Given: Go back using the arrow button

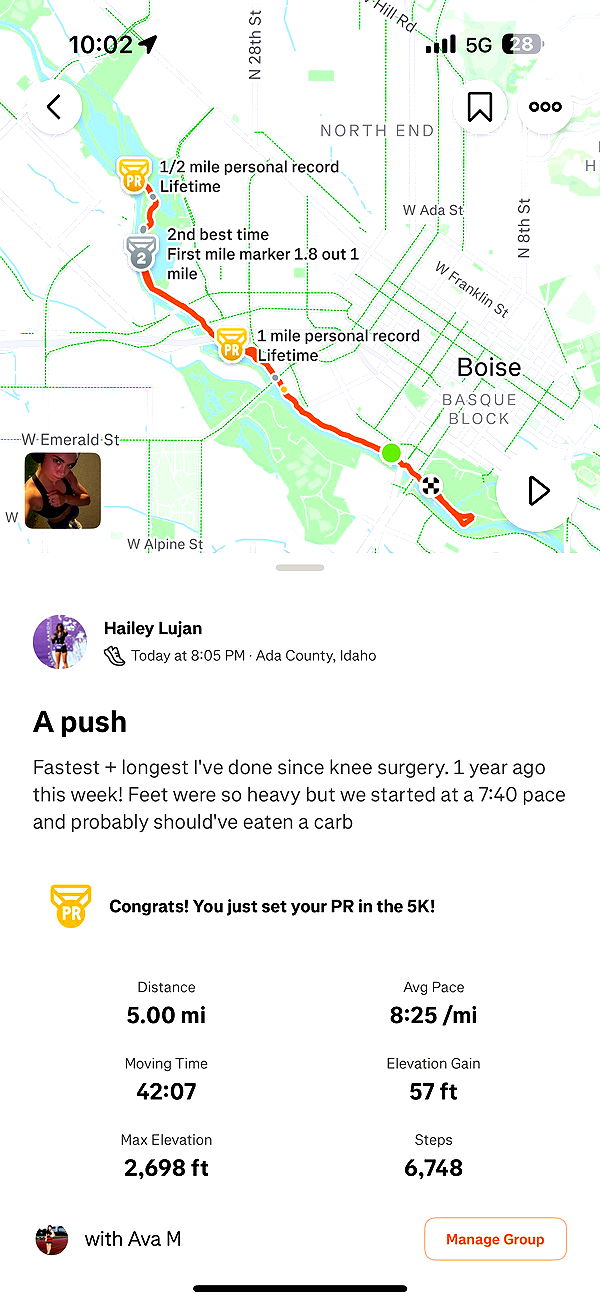Looking at the screenshot, I should click(54, 107).
